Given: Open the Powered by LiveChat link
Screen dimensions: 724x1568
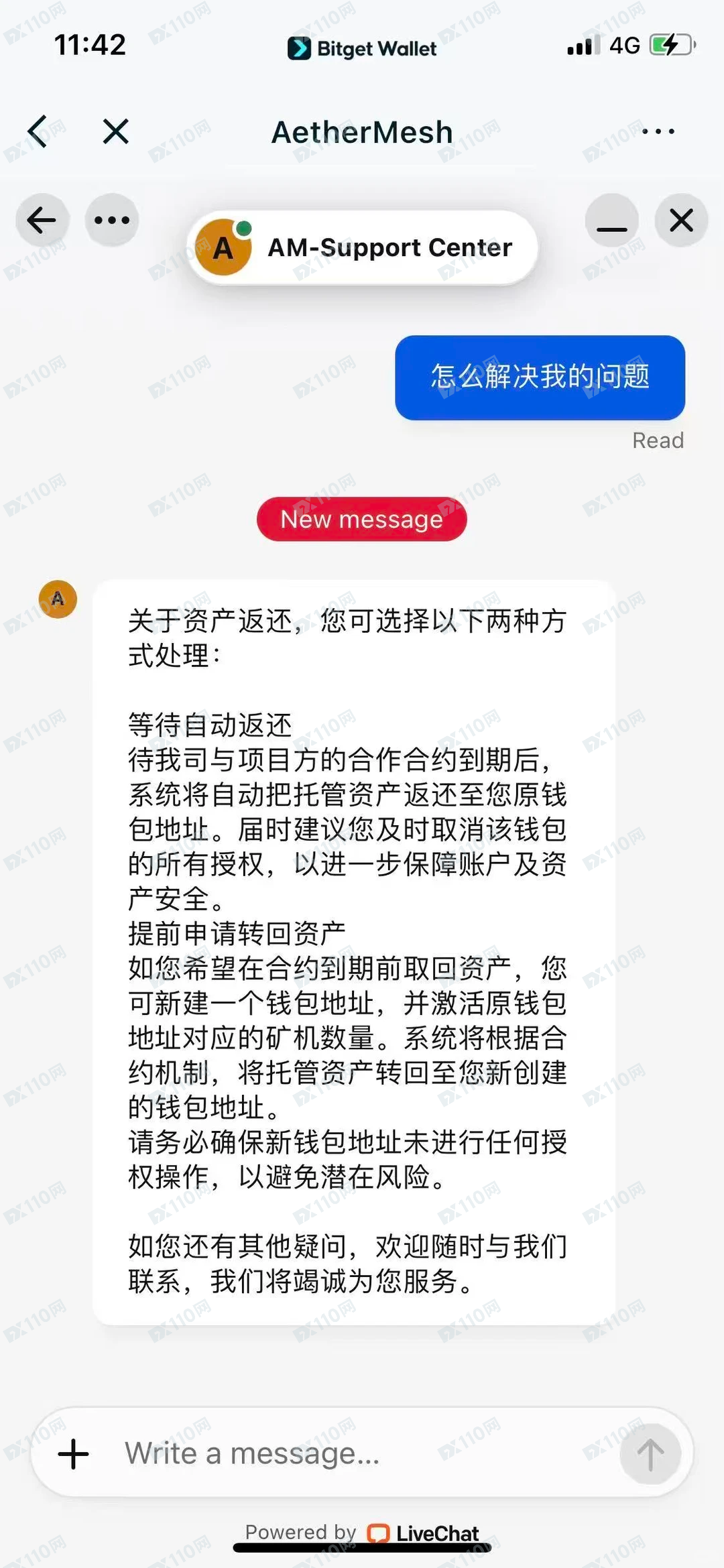Looking at the screenshot, I should (x=362, y=1532).
